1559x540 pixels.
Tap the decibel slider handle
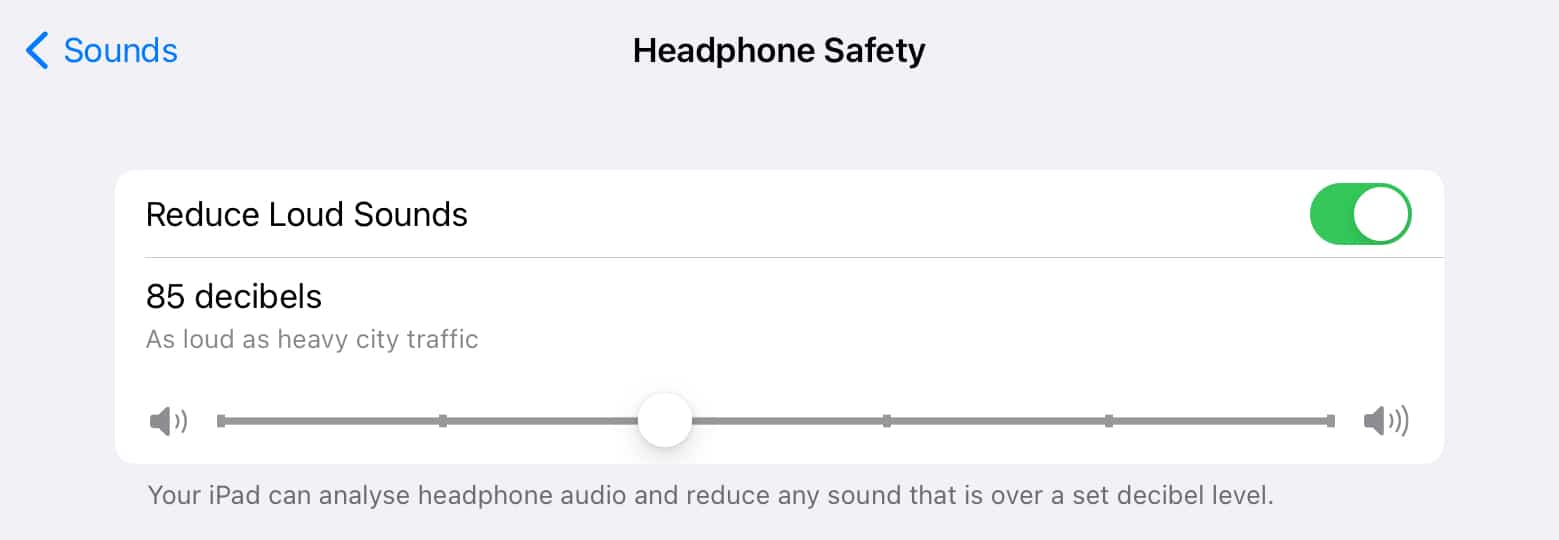pyautogui.click(x=665, y=421)
